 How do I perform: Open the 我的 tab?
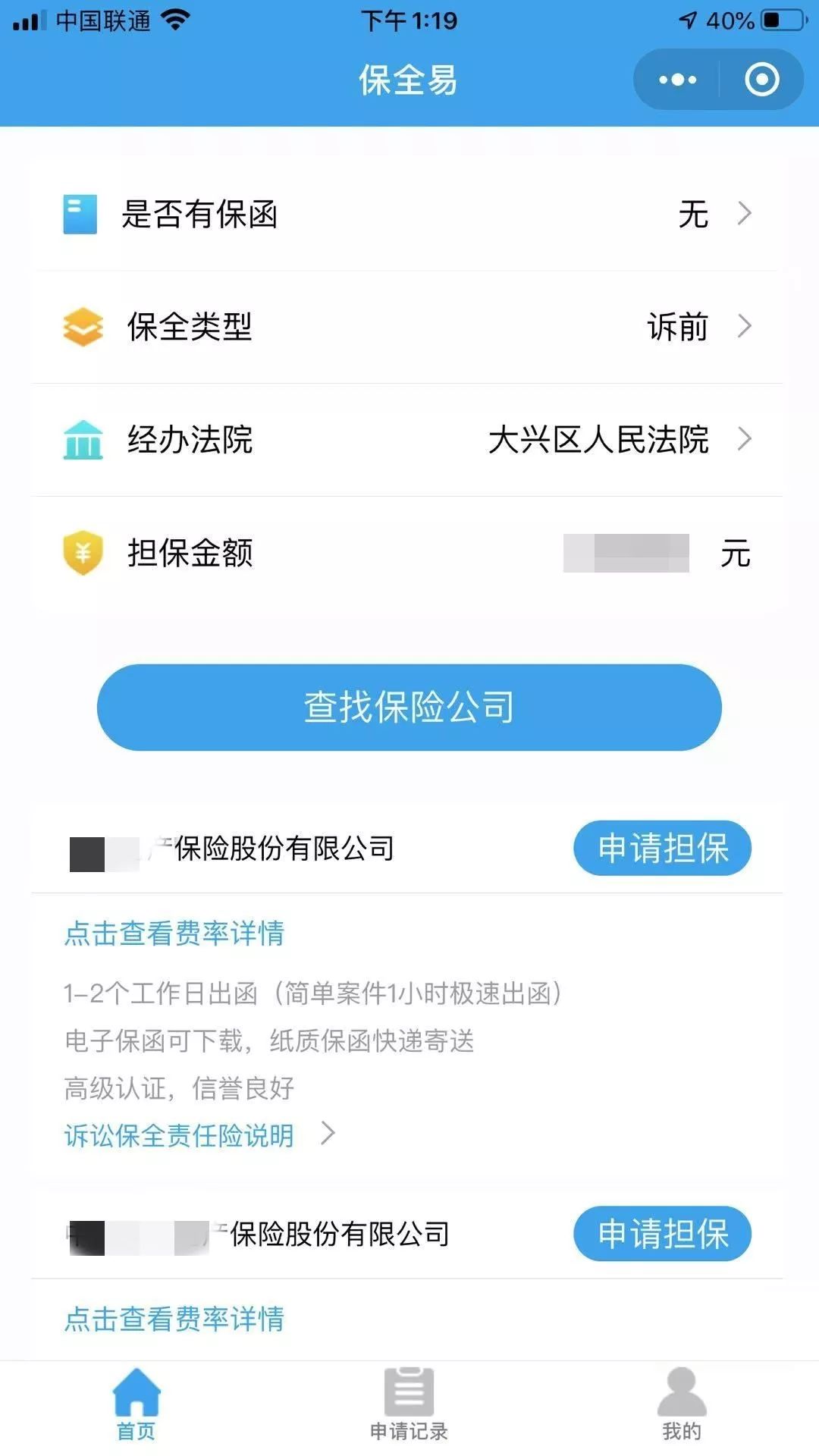pyautogui.click(x=681, y=1405)
